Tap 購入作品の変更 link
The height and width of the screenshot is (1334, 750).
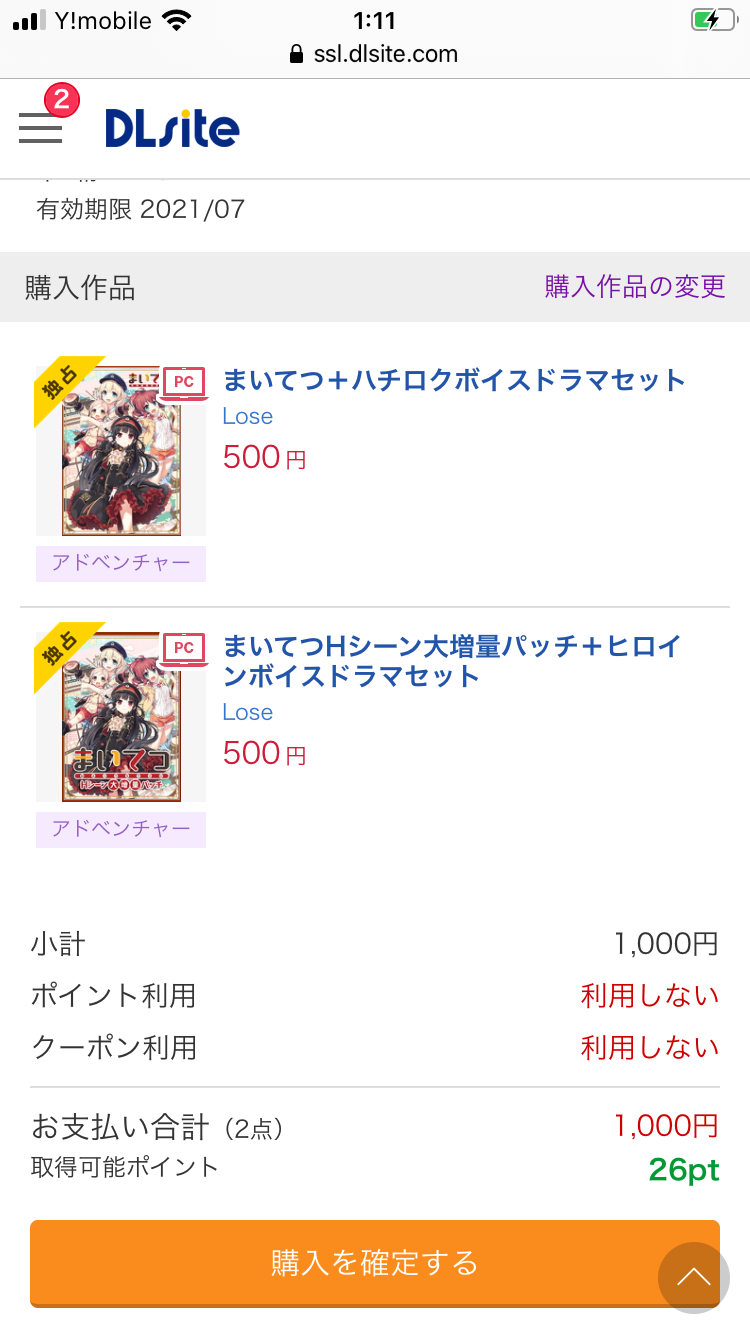point(634,287)
